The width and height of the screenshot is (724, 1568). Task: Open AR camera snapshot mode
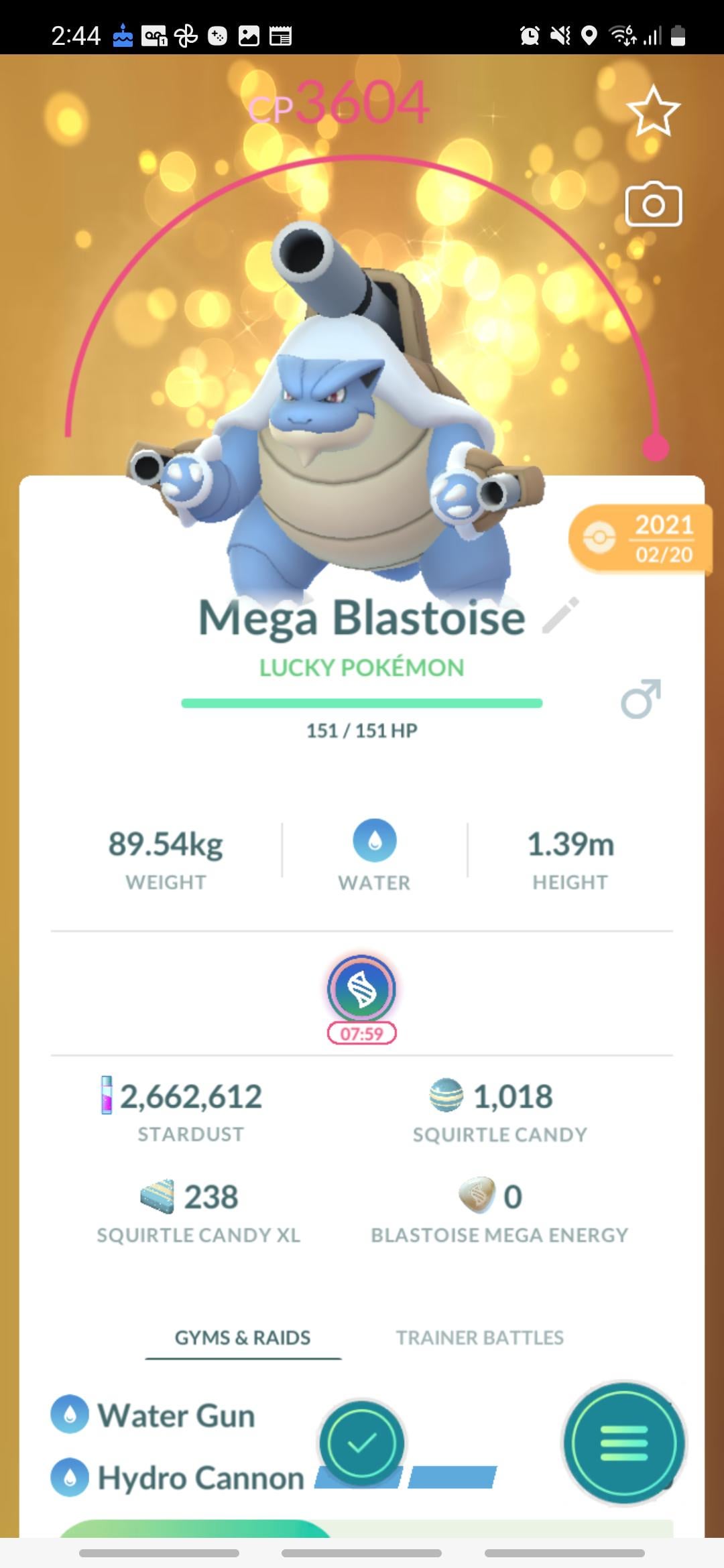click(653, 204)
